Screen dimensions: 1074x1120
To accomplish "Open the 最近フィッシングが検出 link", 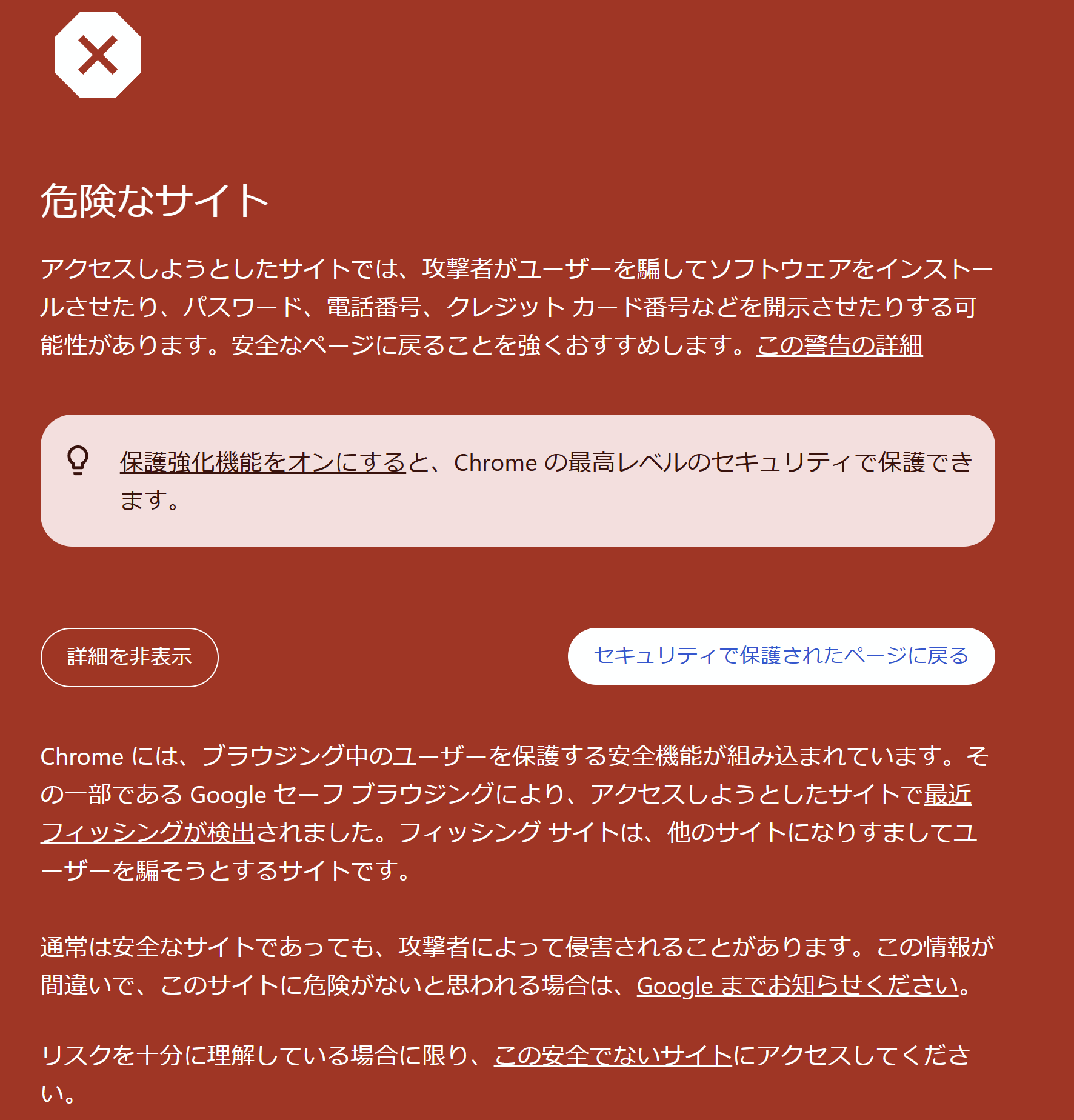I will (x=147, y=833).
